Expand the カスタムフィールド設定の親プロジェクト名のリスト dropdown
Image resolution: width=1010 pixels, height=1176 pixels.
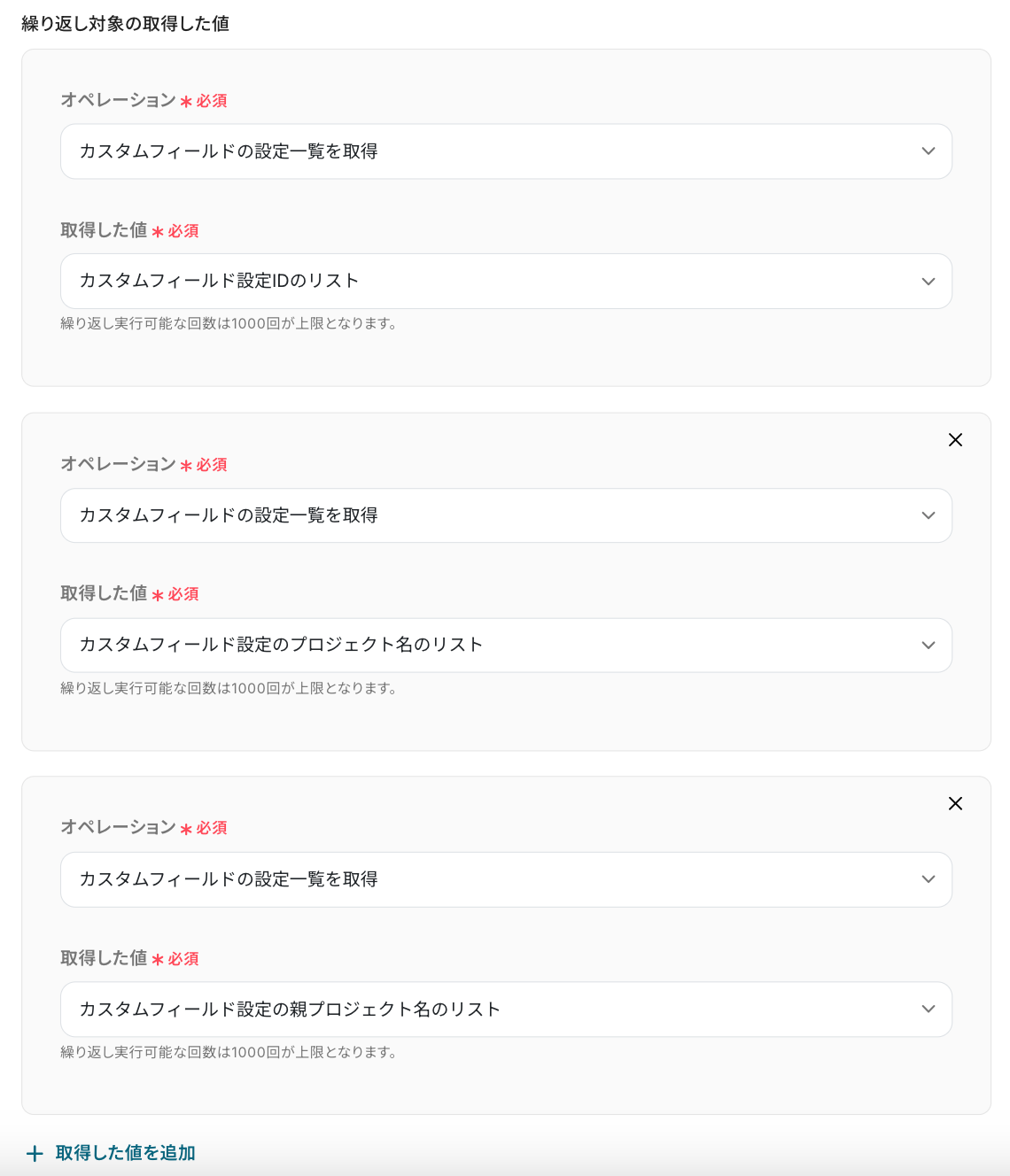(x=505, y=1009)
